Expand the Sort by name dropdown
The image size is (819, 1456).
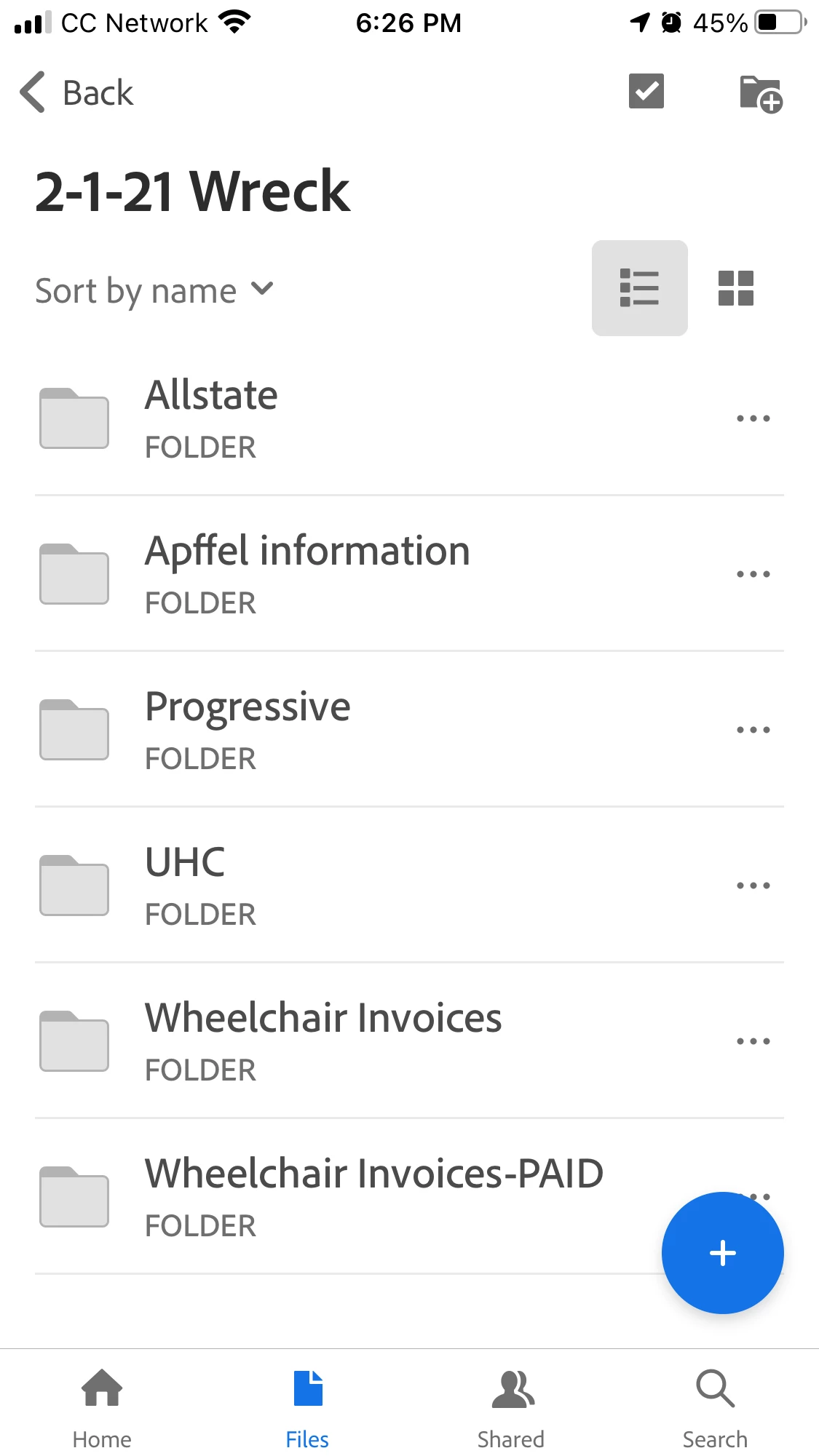154,291
